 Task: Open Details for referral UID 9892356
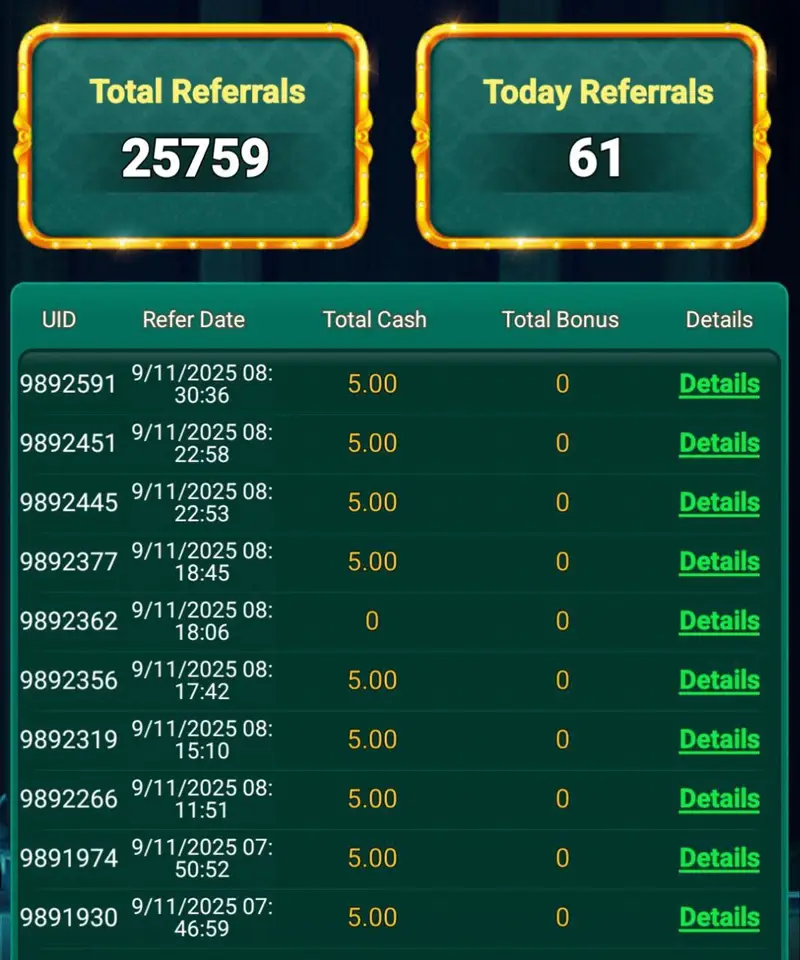coord(719,680)
